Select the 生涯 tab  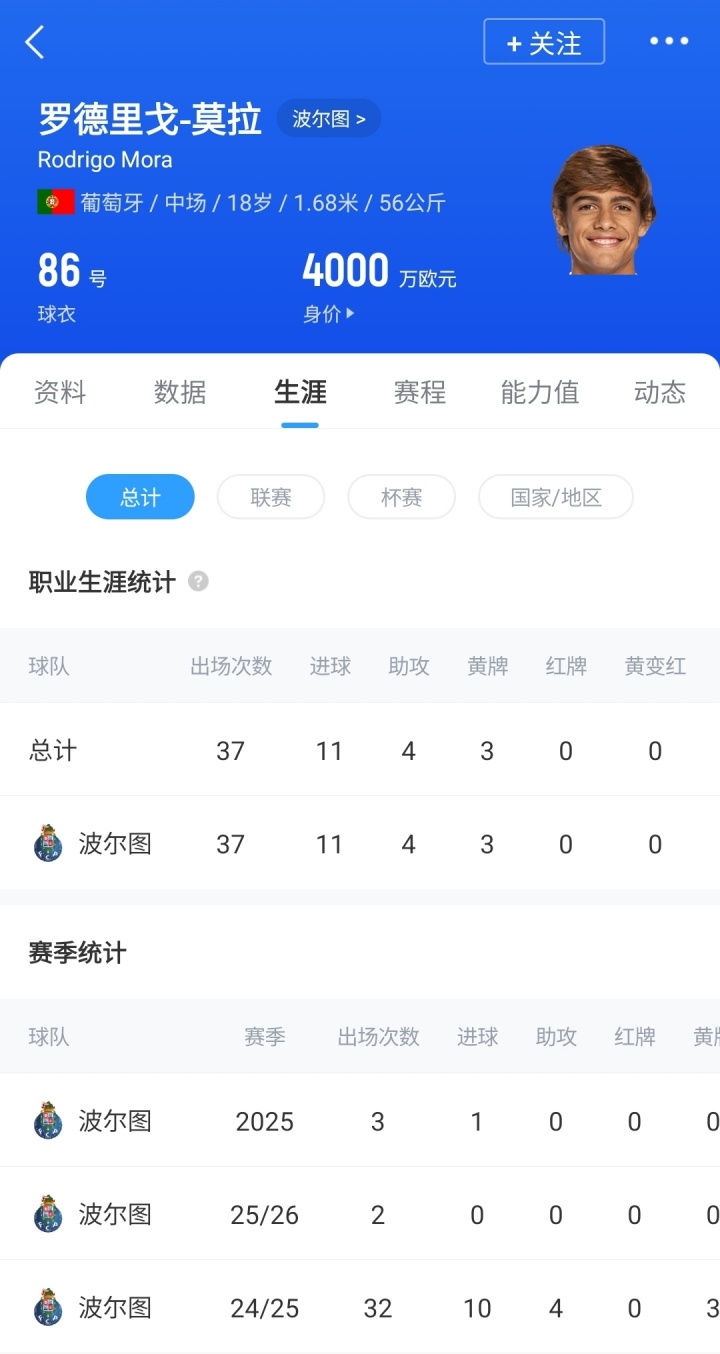pyautogui.click(x=300, y=392)
